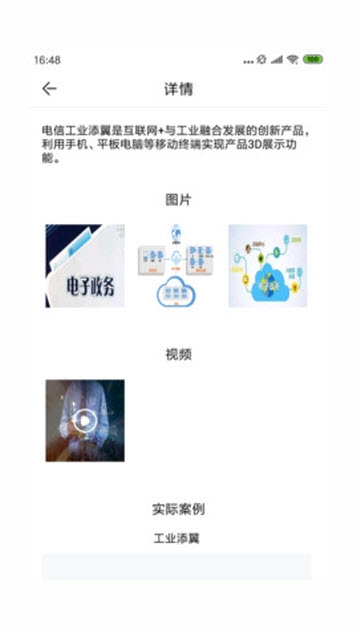Screen dimensions: 360x632
Task: Go back using the top-left arrow
Action: point(49,89)
